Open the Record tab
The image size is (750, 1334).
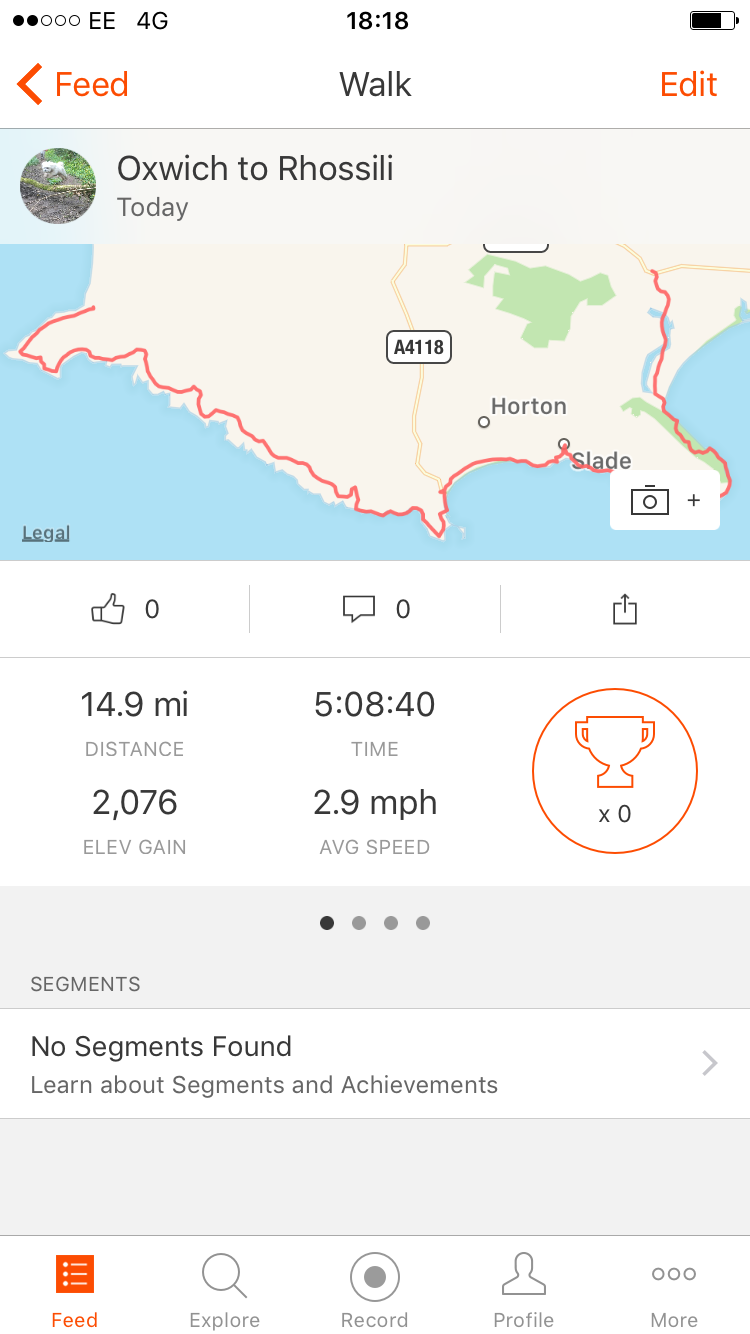374,1290
